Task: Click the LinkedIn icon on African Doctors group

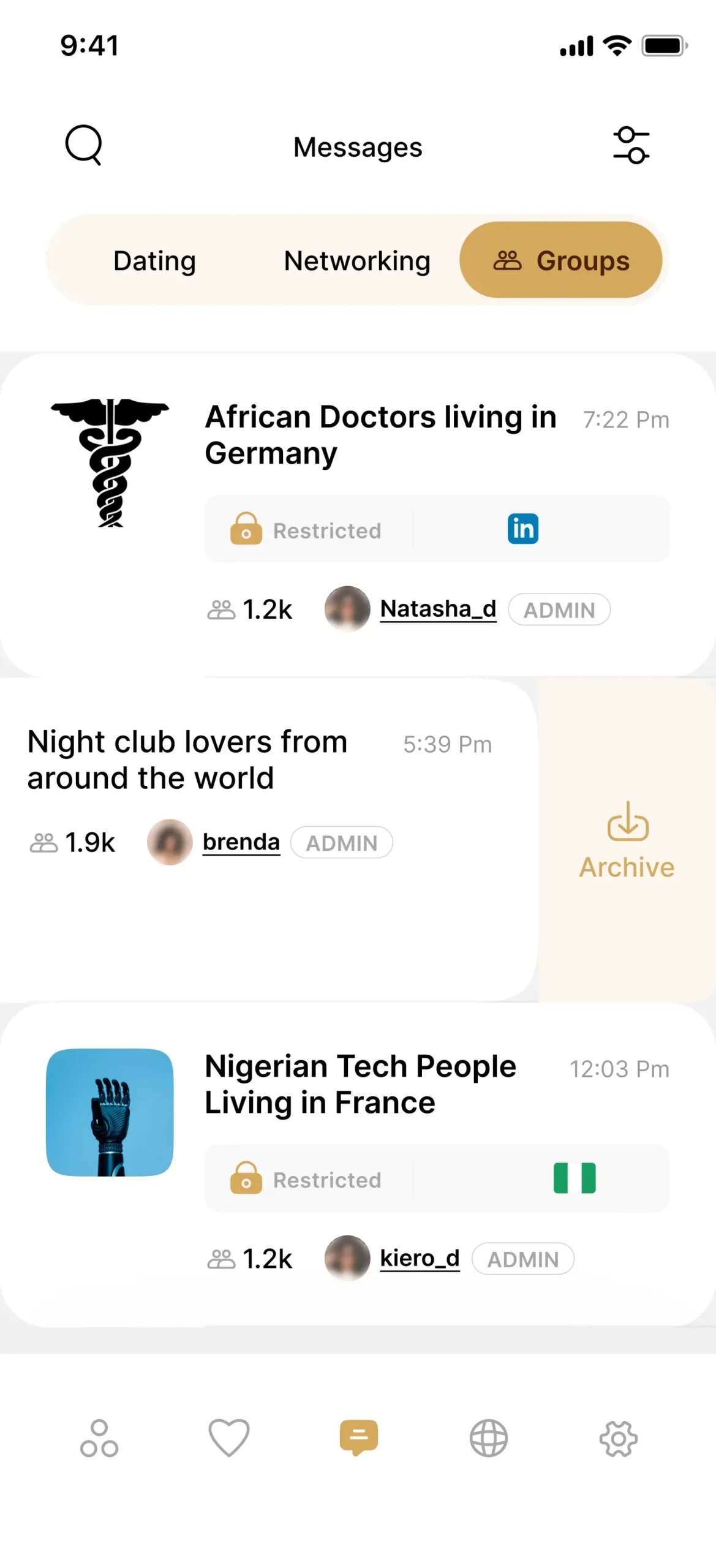Action: coord(522,529)
